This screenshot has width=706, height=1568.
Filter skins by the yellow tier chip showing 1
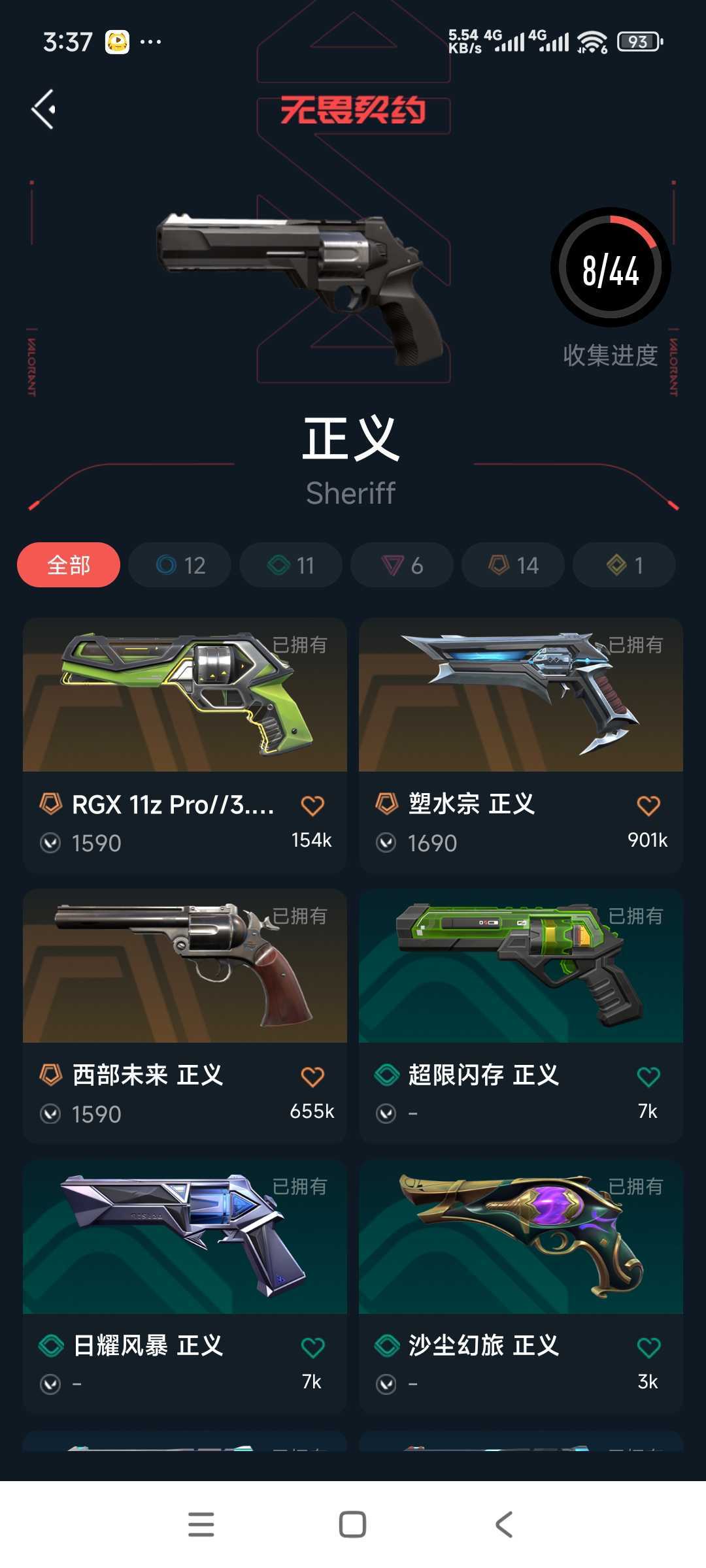(624, 565)
